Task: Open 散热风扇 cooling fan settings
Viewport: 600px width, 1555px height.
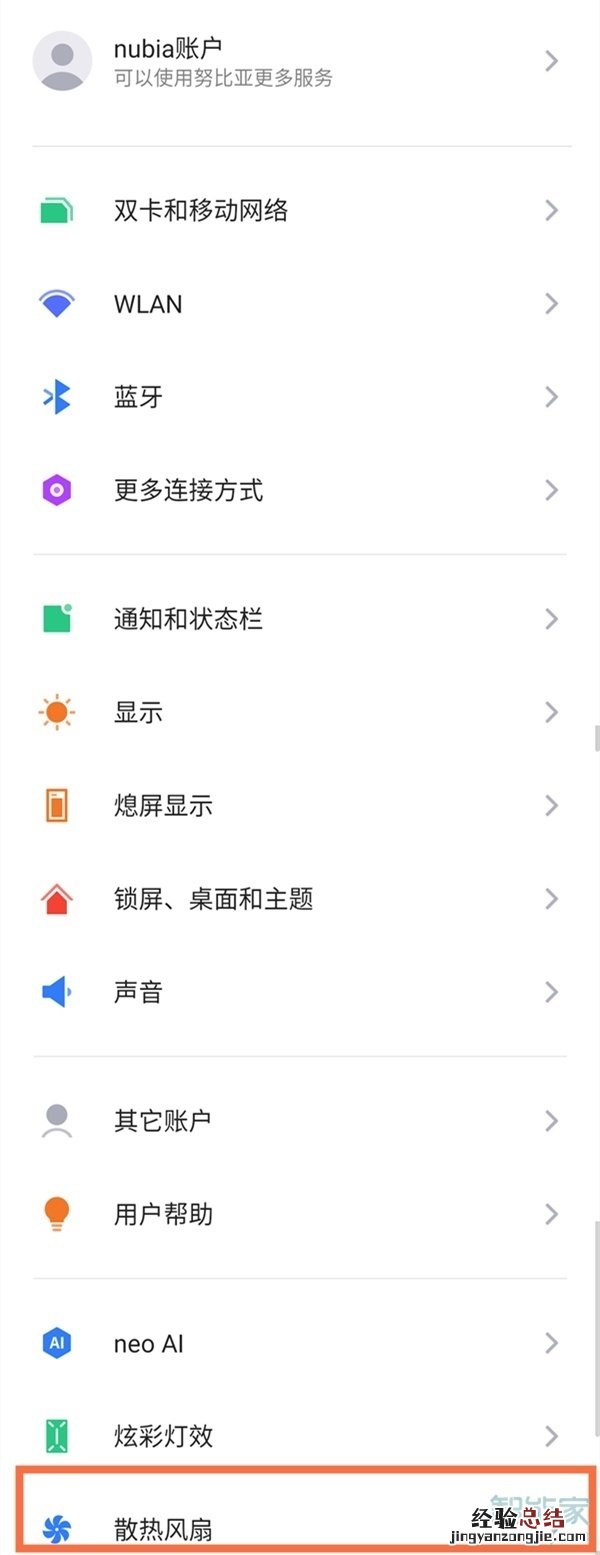Action: (x=163, y=1528)
